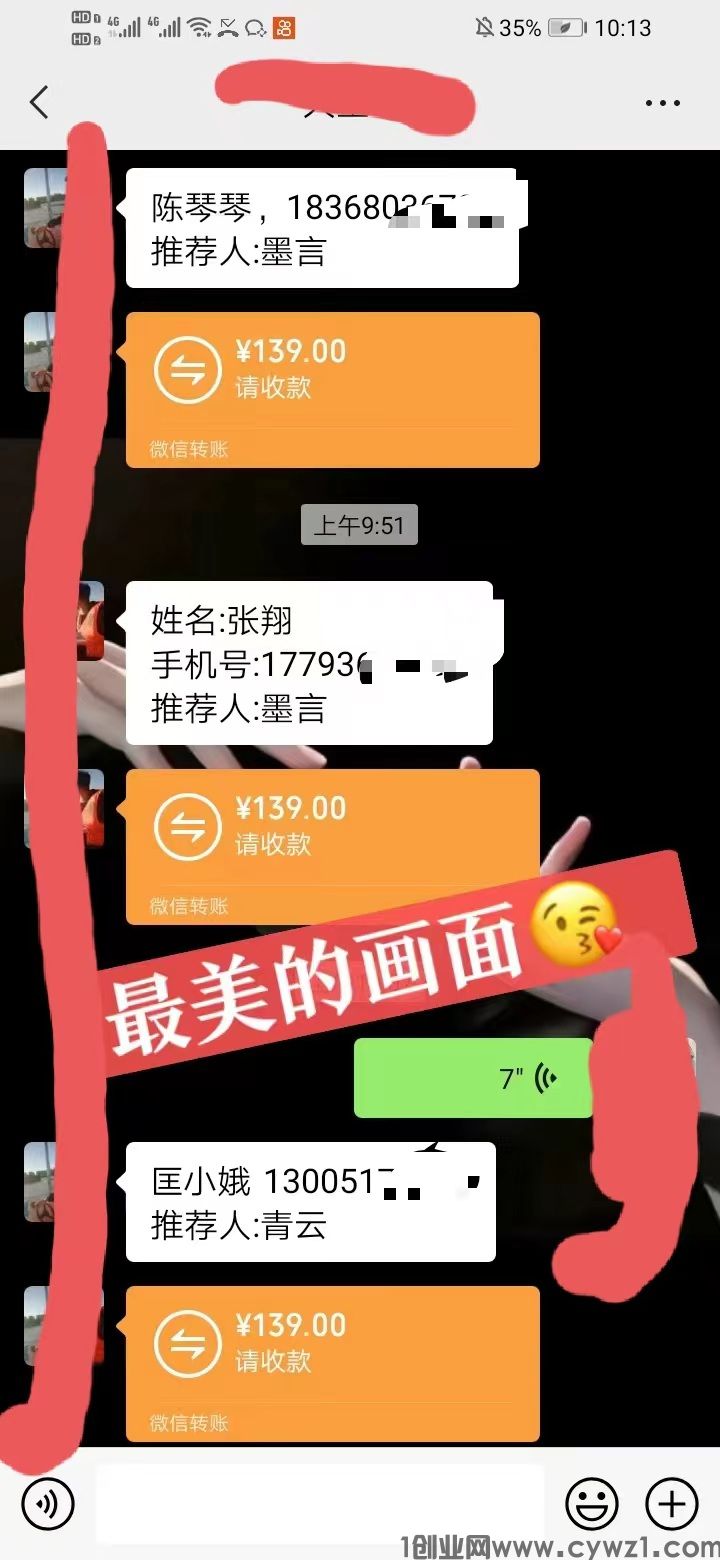Focus the message text field
The width and height of the screenshot is (720, 1560).
click(x=320, y=1503)
